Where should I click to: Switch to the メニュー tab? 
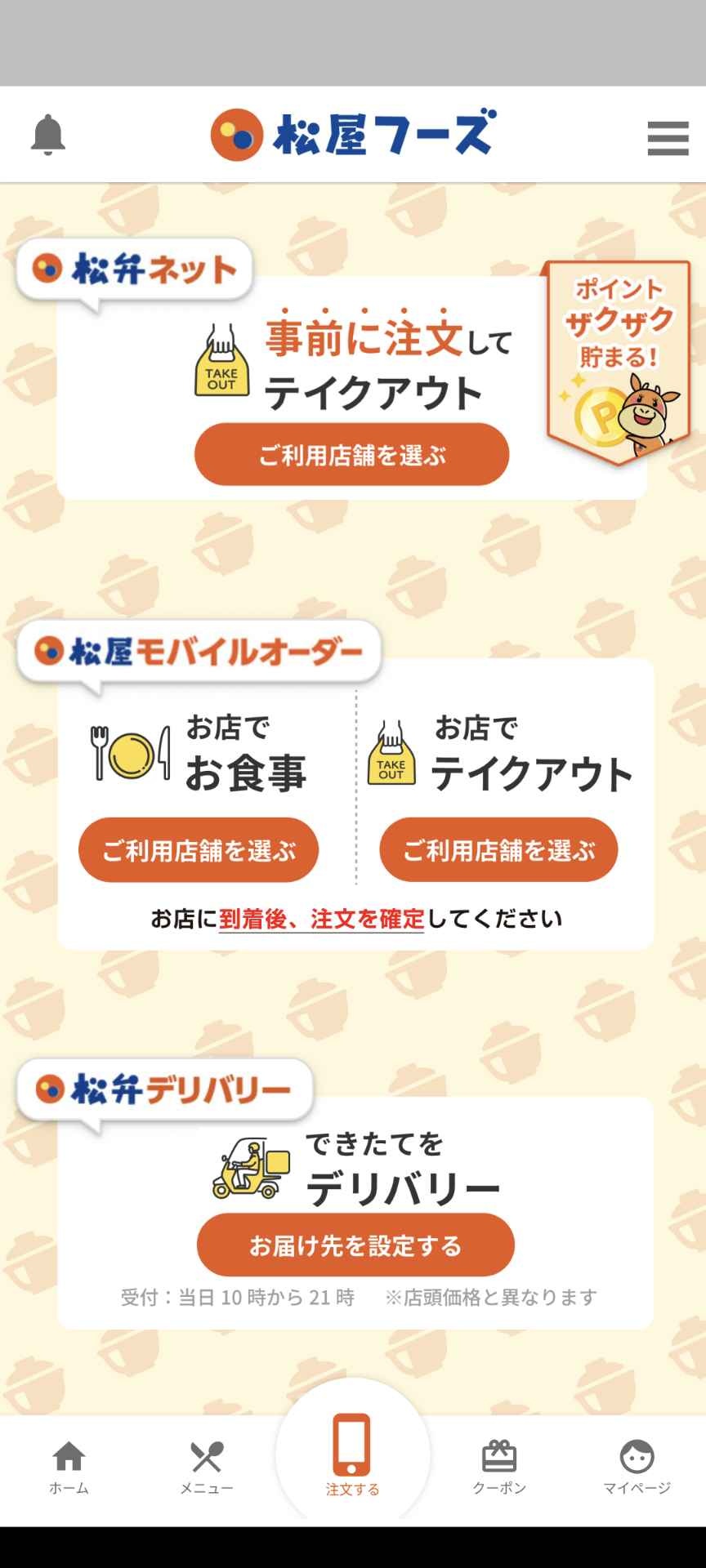tap(207, 1468)
